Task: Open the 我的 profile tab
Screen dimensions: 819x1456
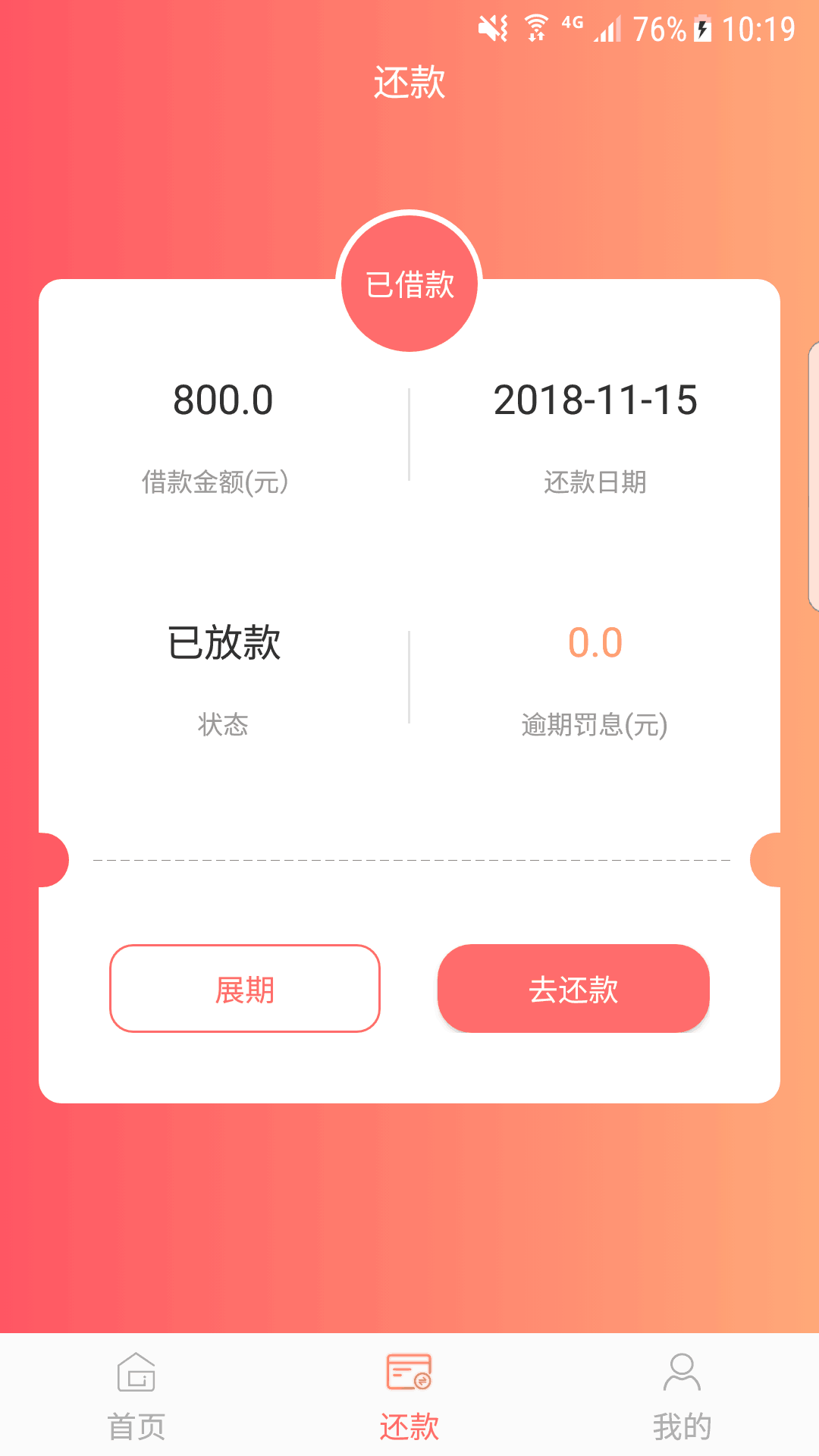Action: tap(682, 1396)
